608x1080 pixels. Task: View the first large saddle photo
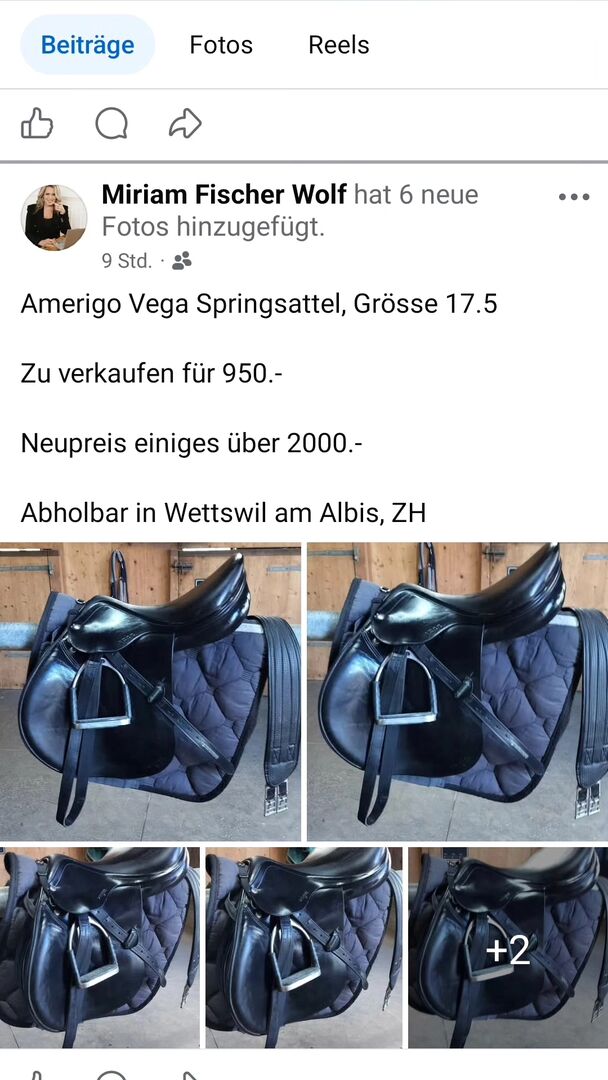pos(150,692)
